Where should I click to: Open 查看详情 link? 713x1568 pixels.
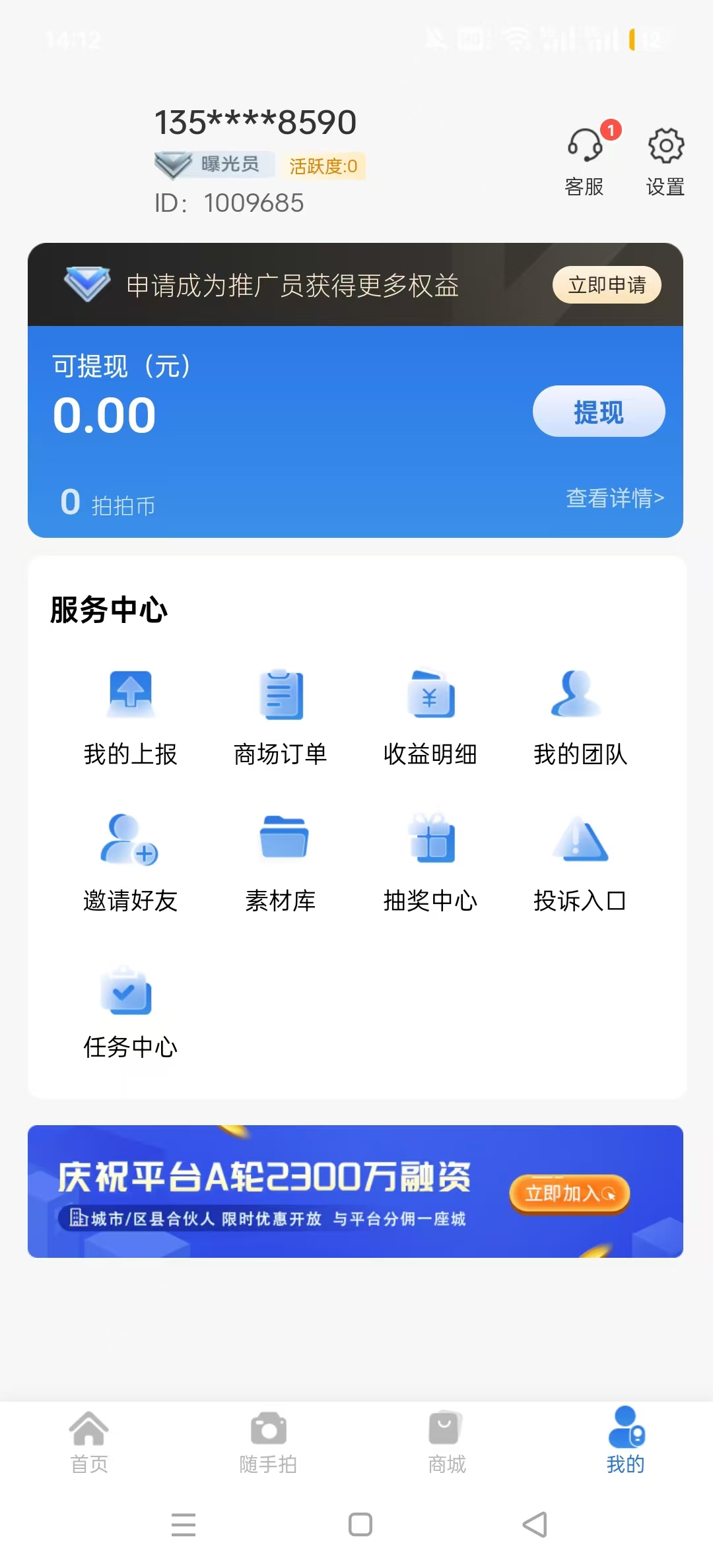(x=615, y=498)
